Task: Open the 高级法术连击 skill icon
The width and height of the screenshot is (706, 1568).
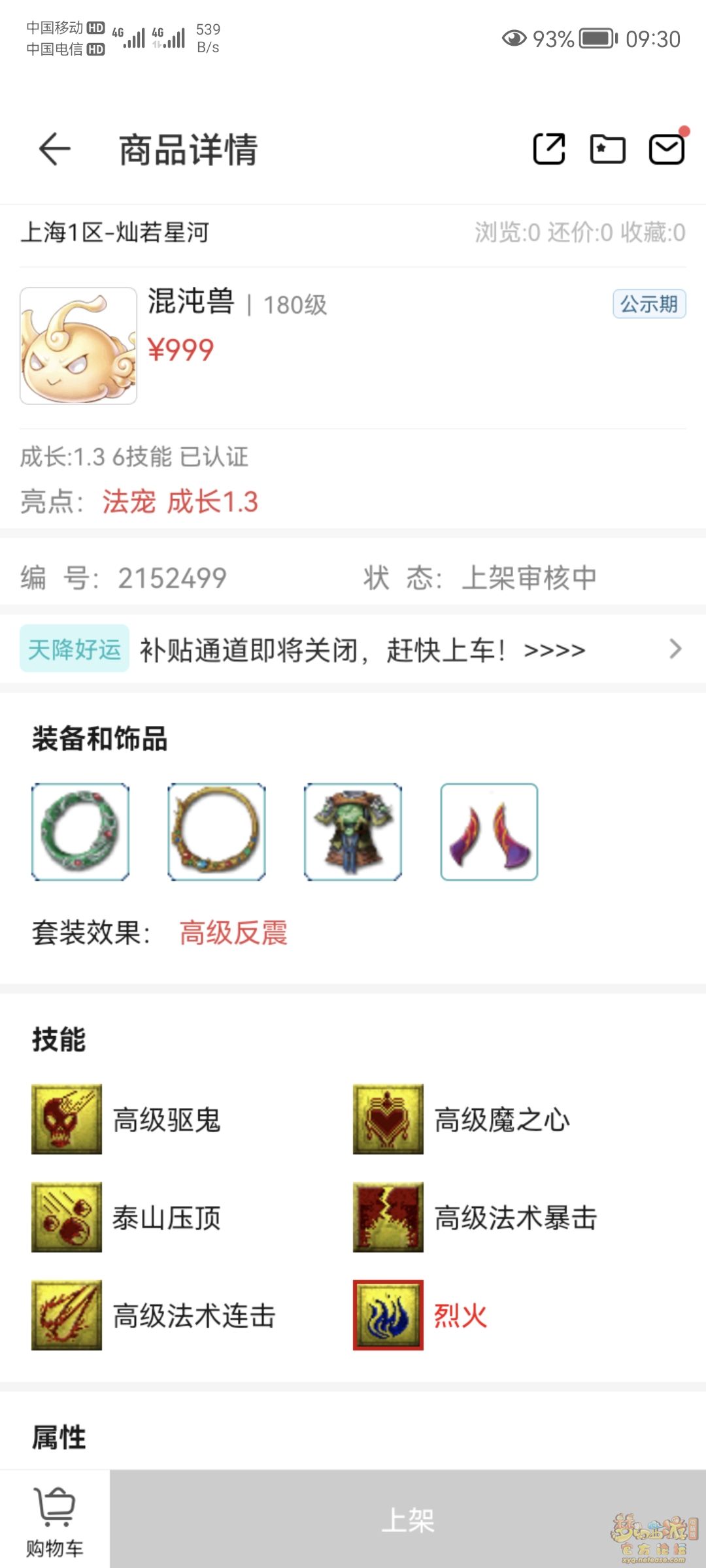Action: 67,1315
